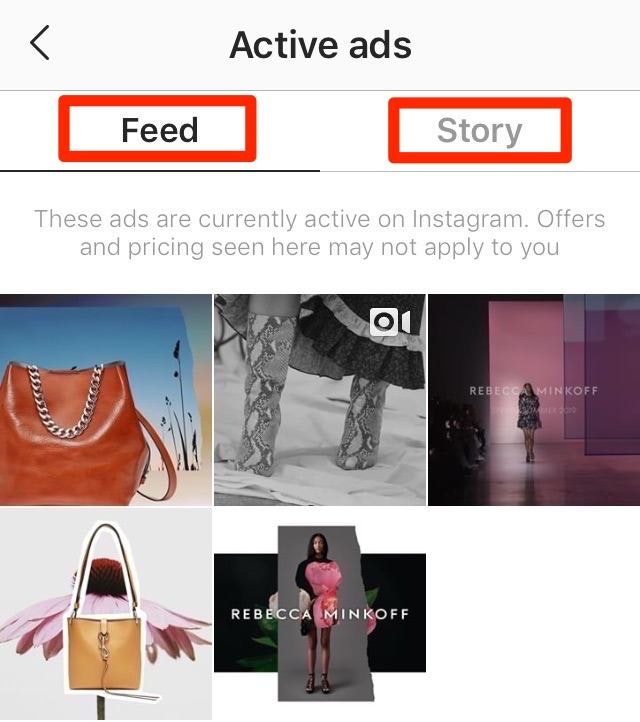Open the Rebecca Minkoff pink dress ad
The image size is (640, 722).
click(319, 614)
